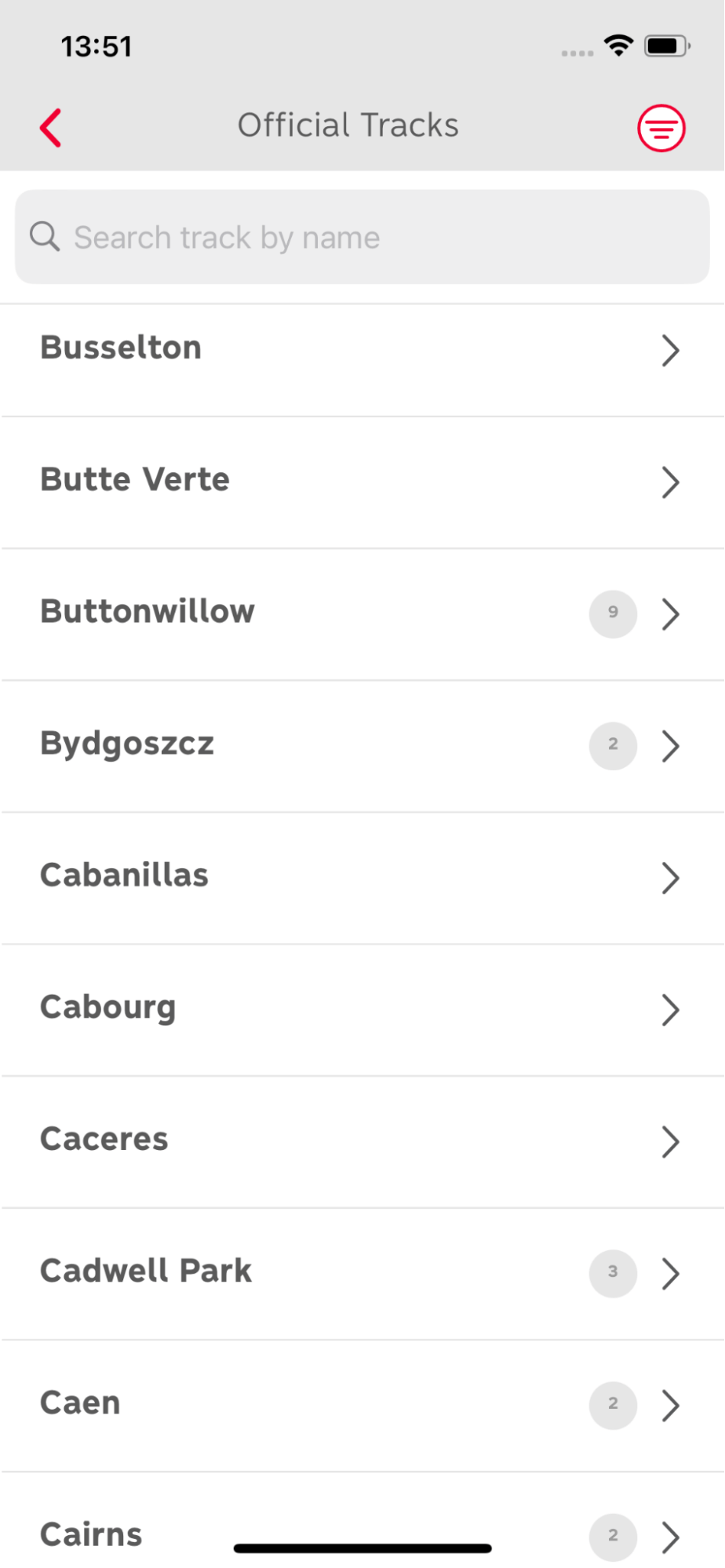Open Buttonwillow track layouts

(x=362, y=614)
